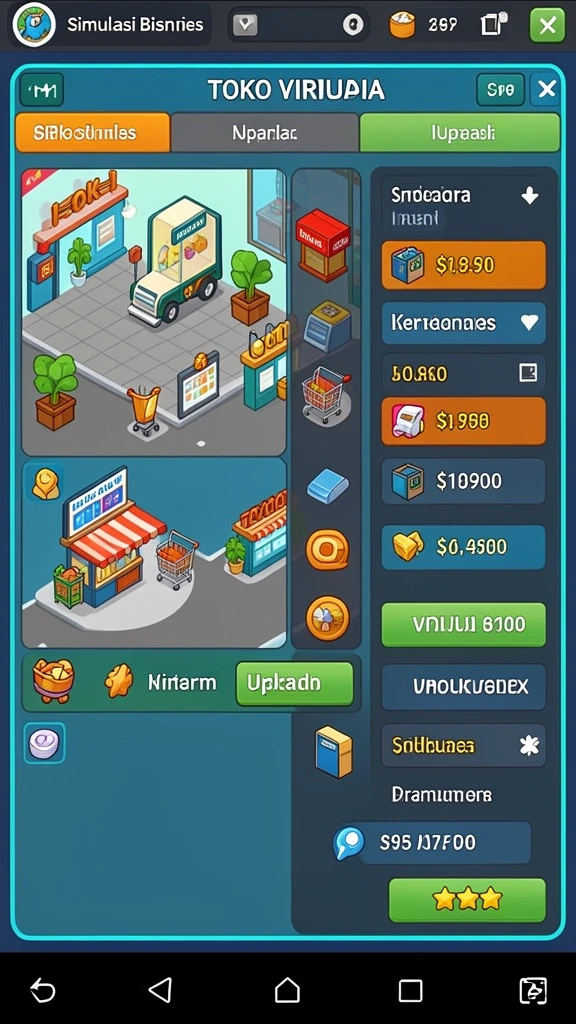Select the green IUpeasli tab

coord(460,133)
